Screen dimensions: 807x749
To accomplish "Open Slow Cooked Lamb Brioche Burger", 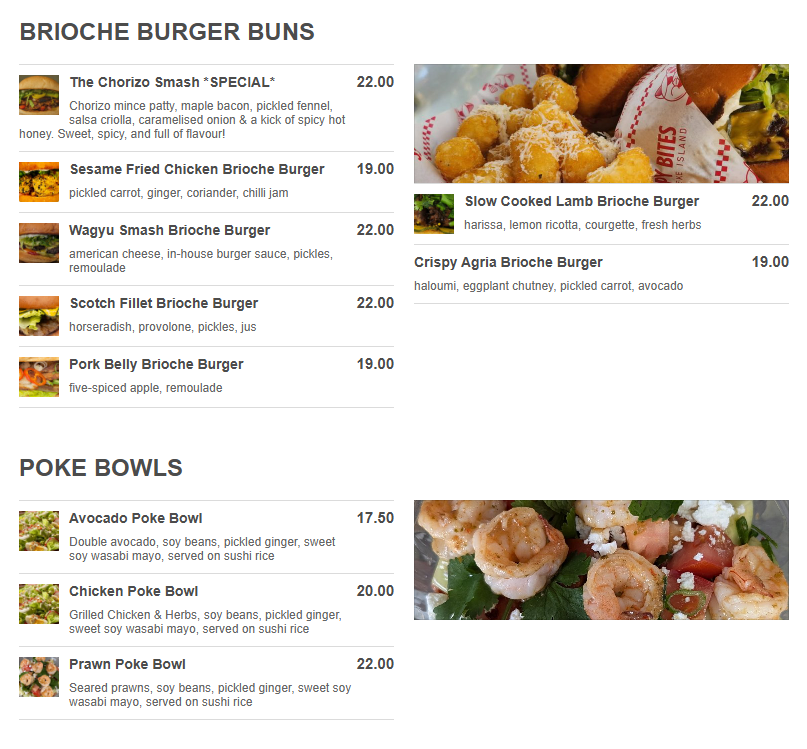I will [x=581, y=201].
